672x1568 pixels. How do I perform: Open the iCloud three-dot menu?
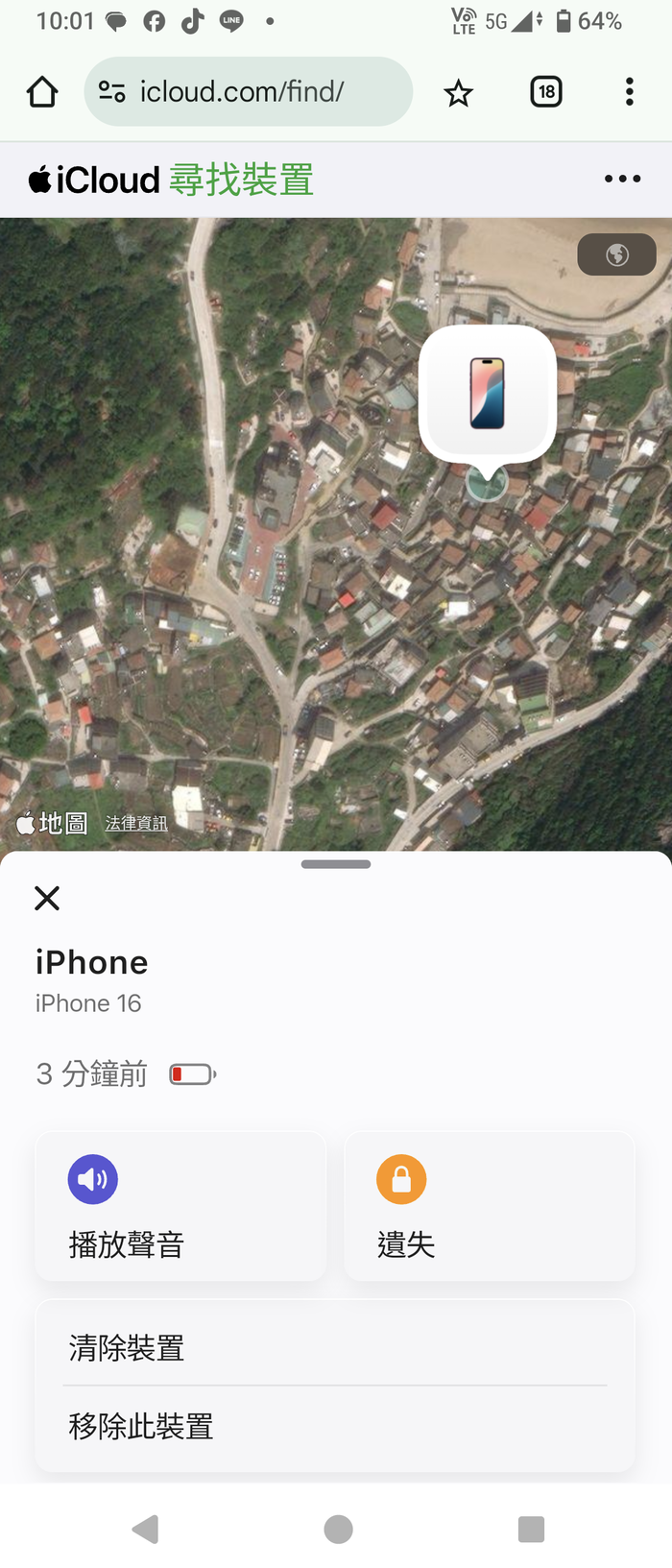(x=622, y=179)
